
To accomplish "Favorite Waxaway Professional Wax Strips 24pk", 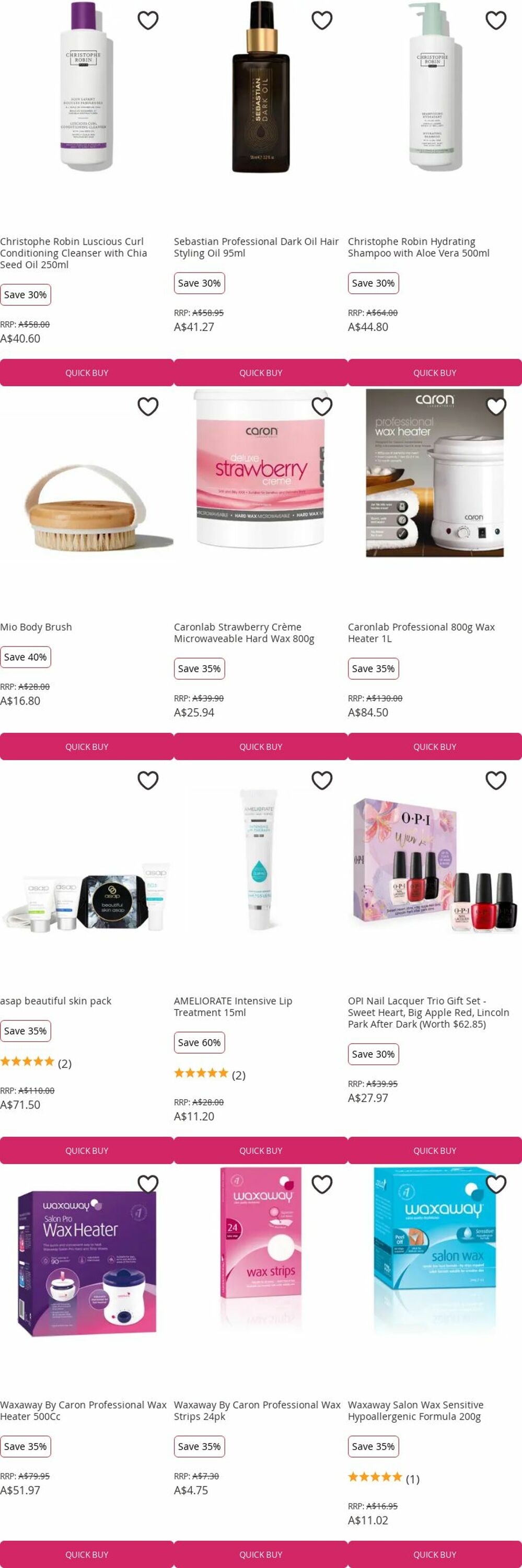I will coord(322,1184).
